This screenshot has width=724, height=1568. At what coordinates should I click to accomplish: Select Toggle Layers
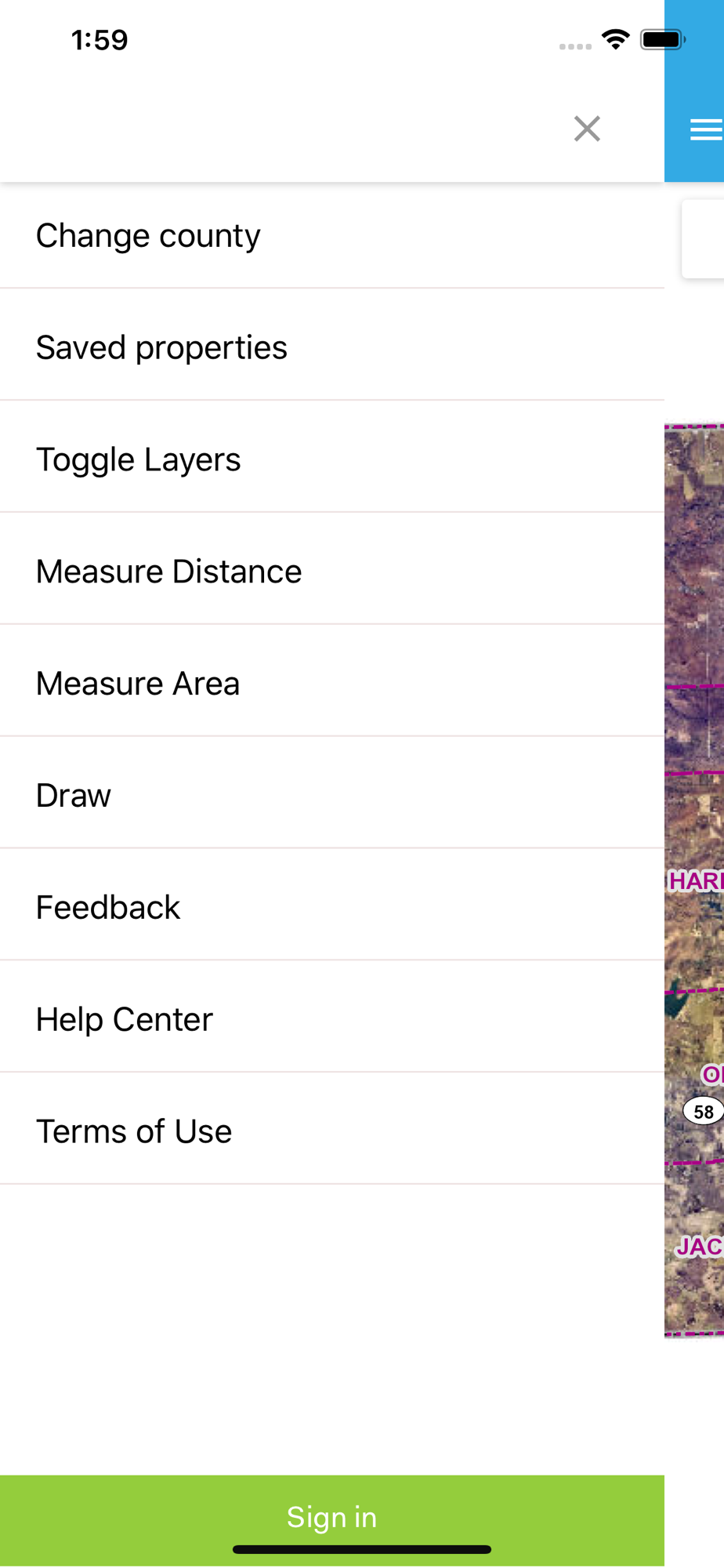332,460
